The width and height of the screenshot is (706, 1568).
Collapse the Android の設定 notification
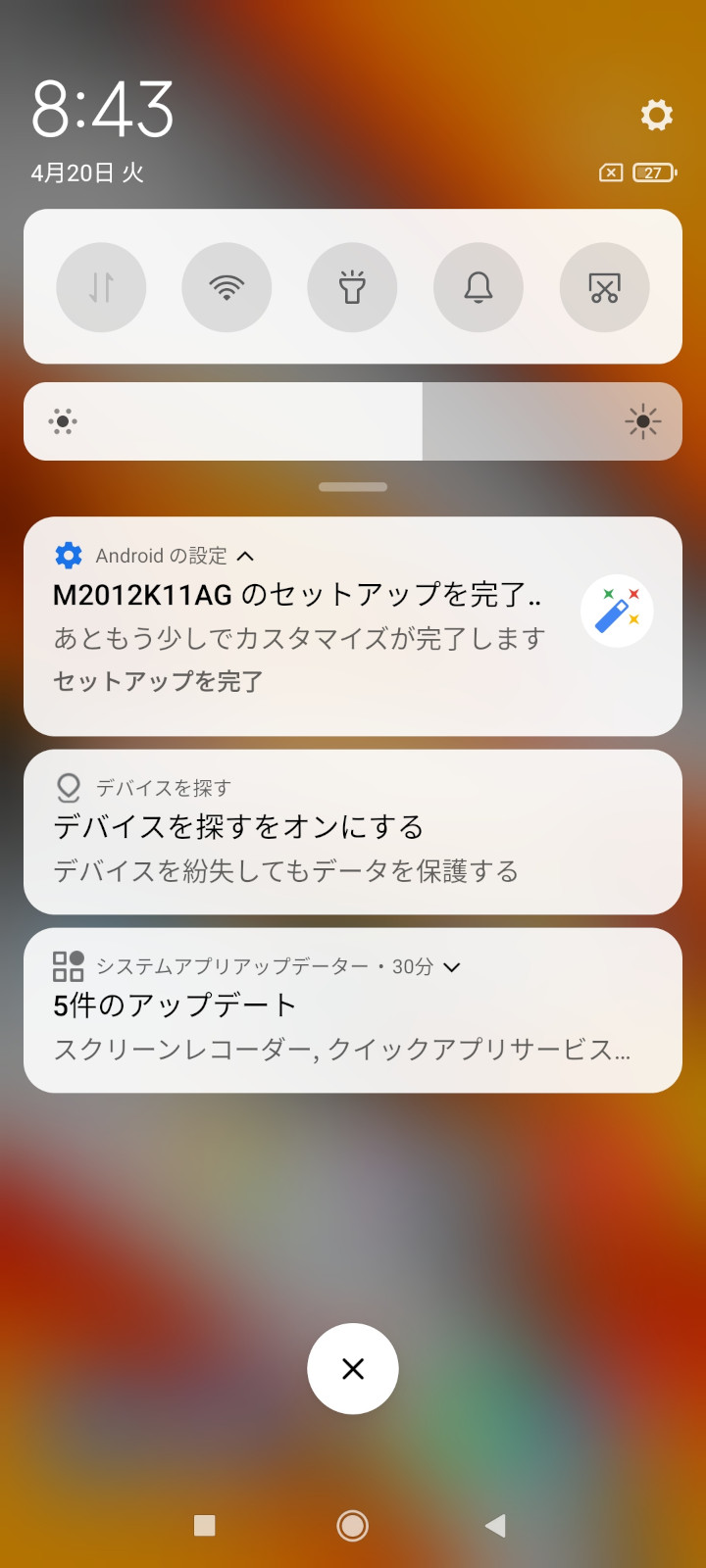coord(246,556)
